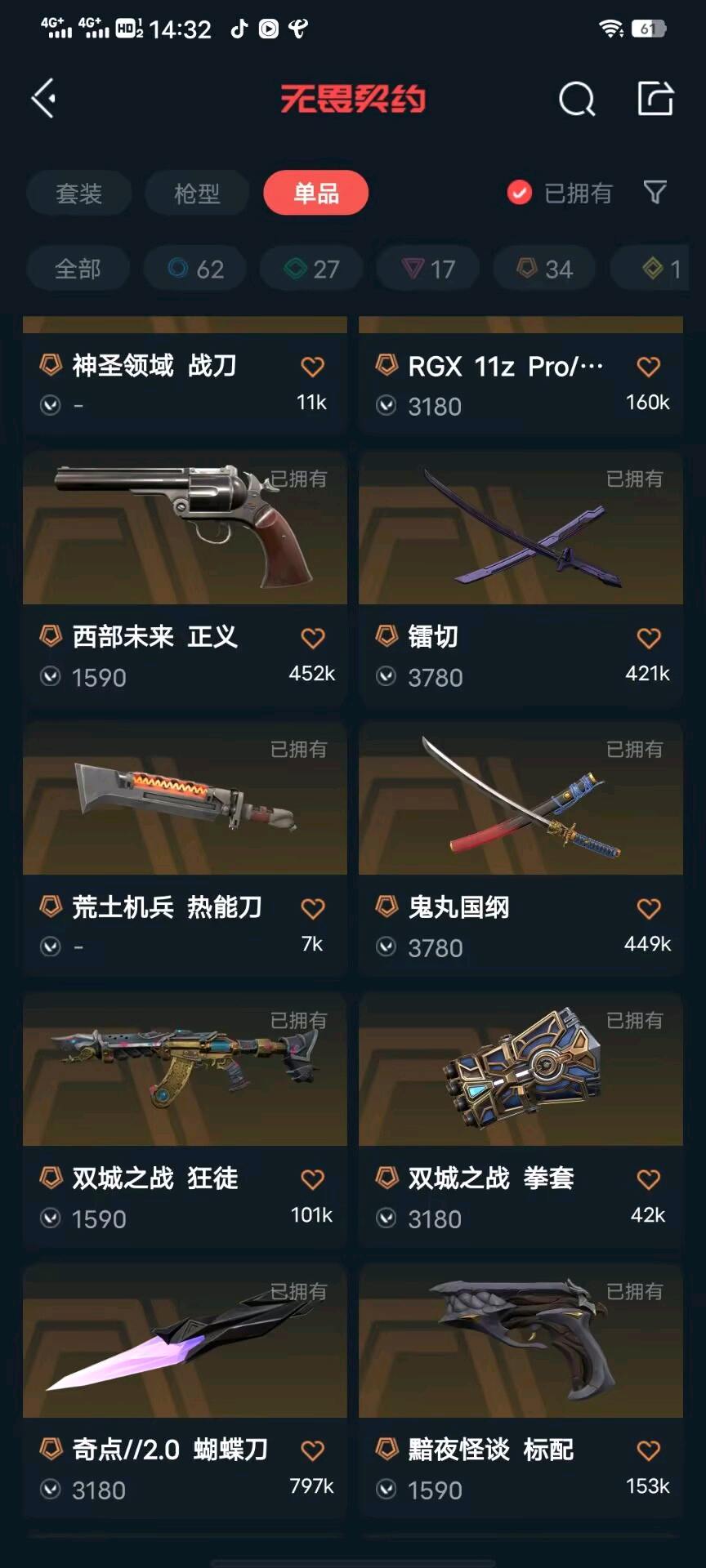This screenshot has height=1568, width=706.
Task: Favorite the 奇点//2.0 蝴蝶刀 skin
Action: click(x=313, y=1450)
